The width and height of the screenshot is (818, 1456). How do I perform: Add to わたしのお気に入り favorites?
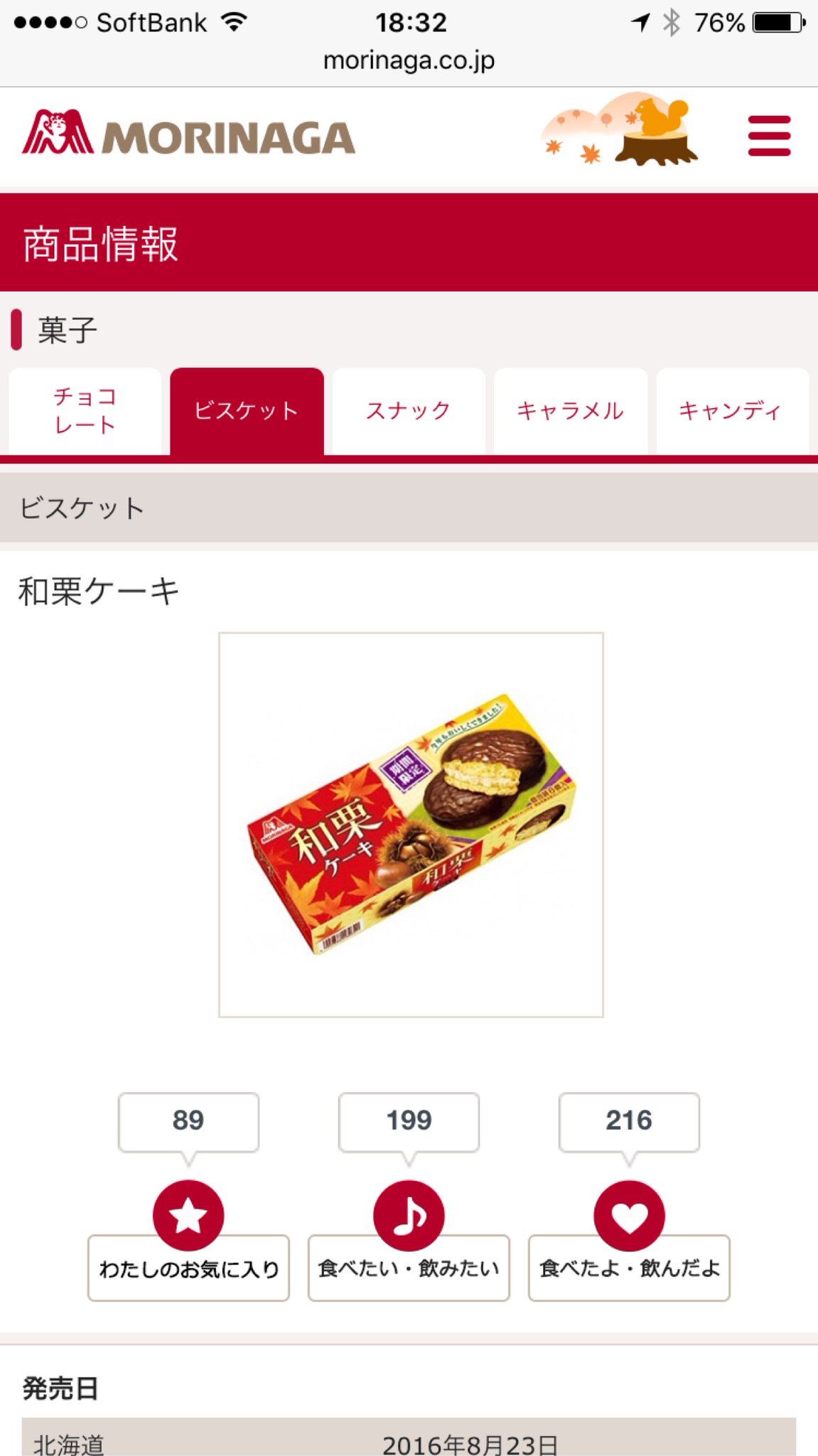pyautogui.click(x=188, y=1267)
